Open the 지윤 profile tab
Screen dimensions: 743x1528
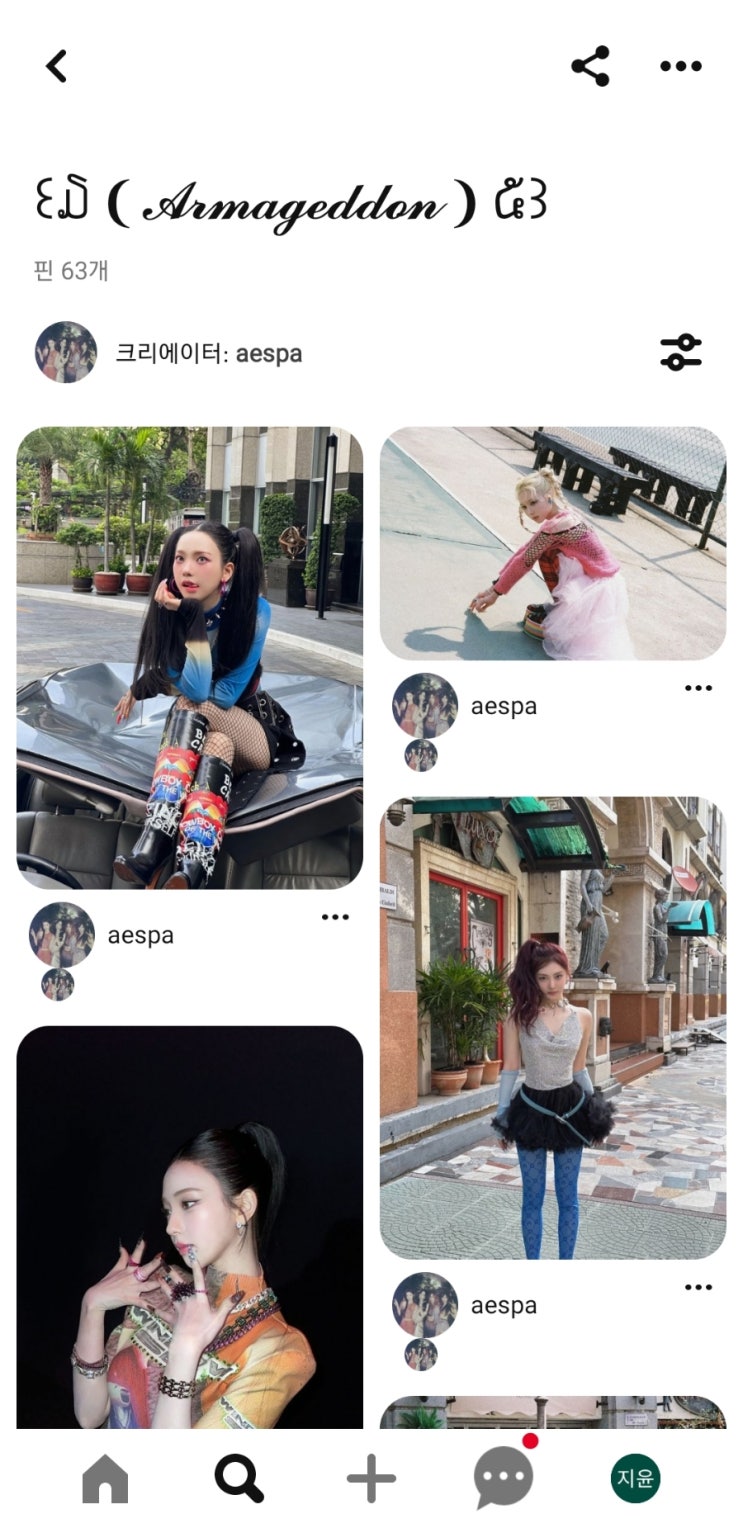coord(636,1478)
